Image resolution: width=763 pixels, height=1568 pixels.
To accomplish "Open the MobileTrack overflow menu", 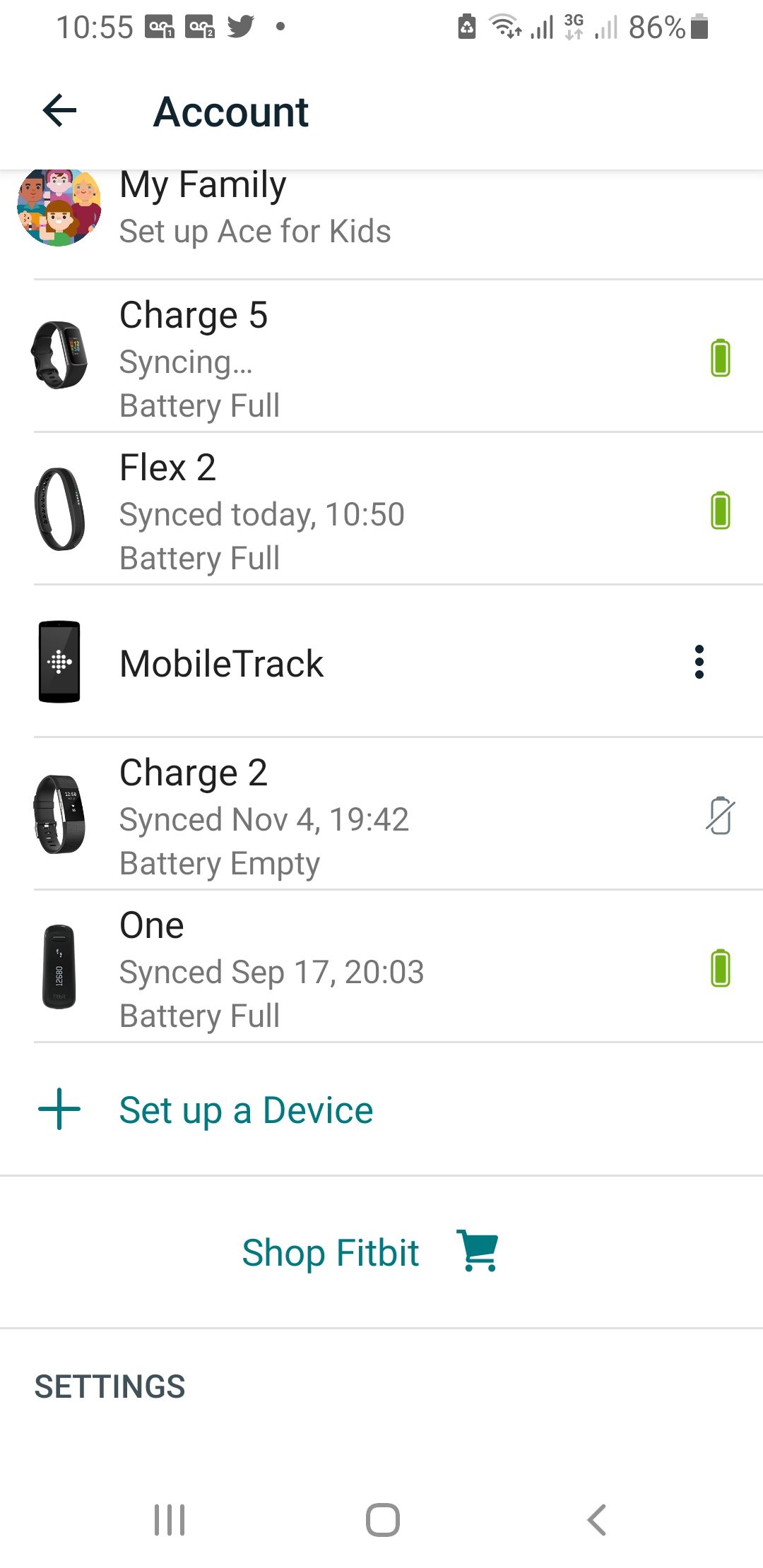I will (699, 662).
